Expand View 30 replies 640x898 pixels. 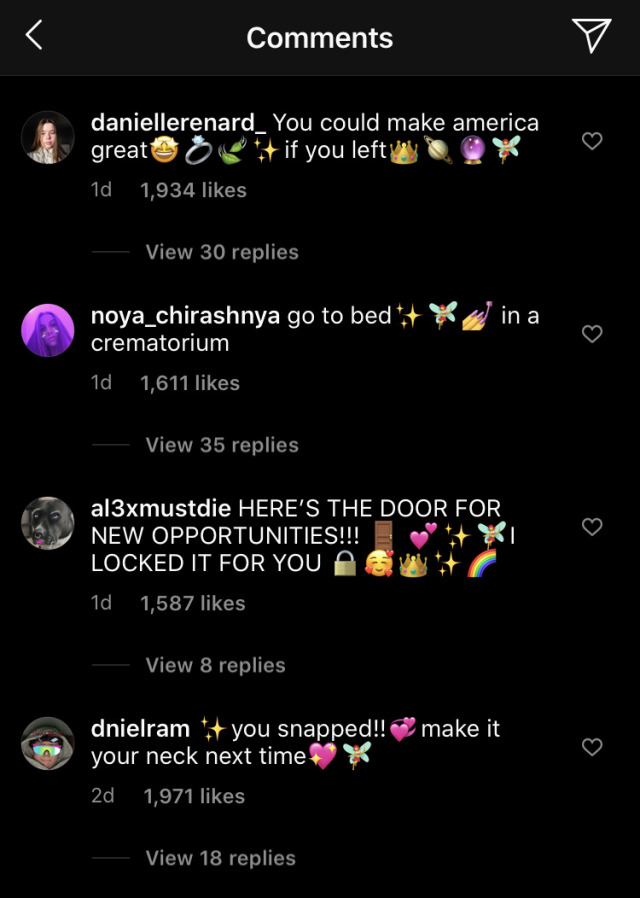tap(221, 252)
